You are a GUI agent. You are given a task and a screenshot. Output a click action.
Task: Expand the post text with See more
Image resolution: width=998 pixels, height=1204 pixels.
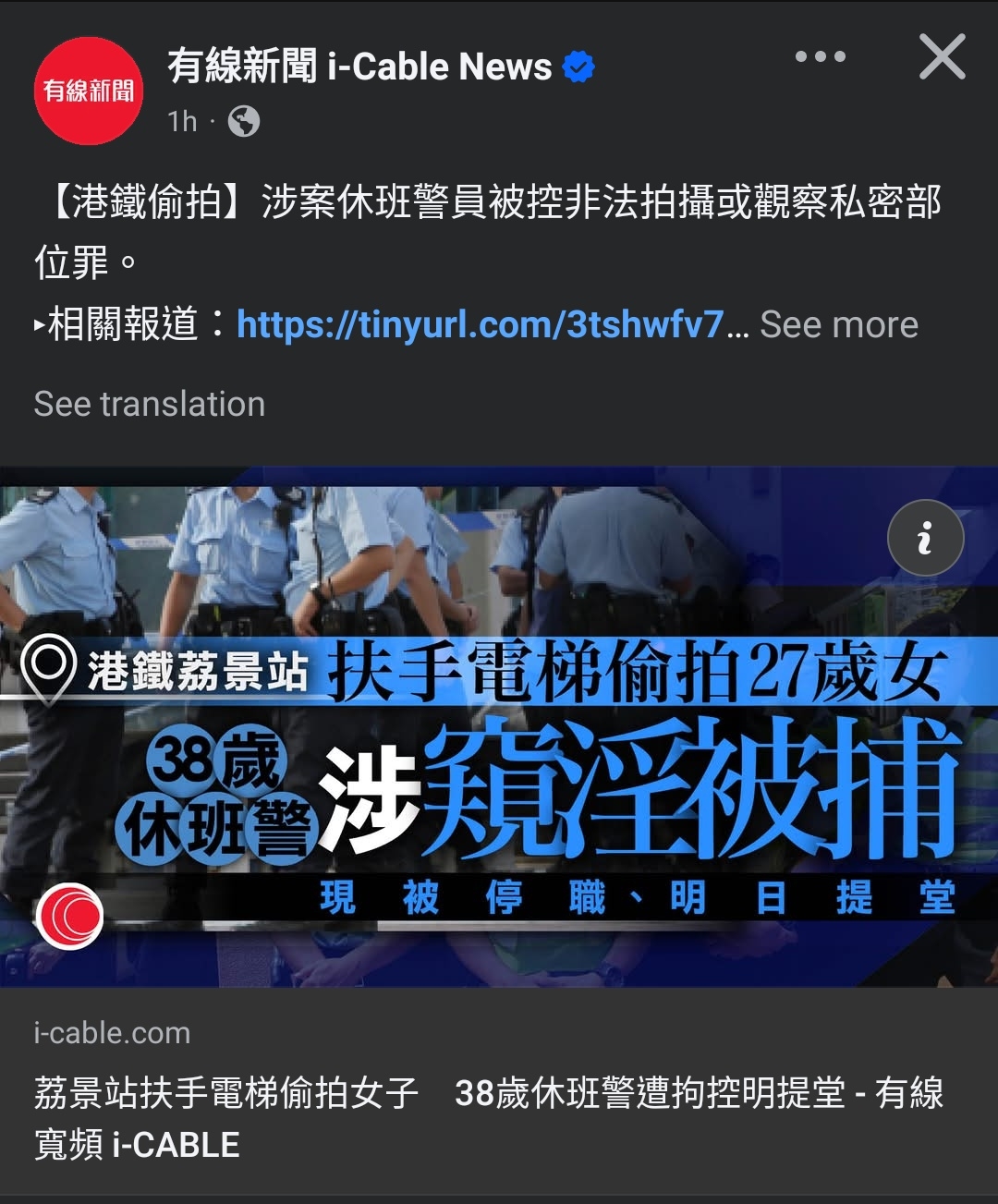(838, 325)
